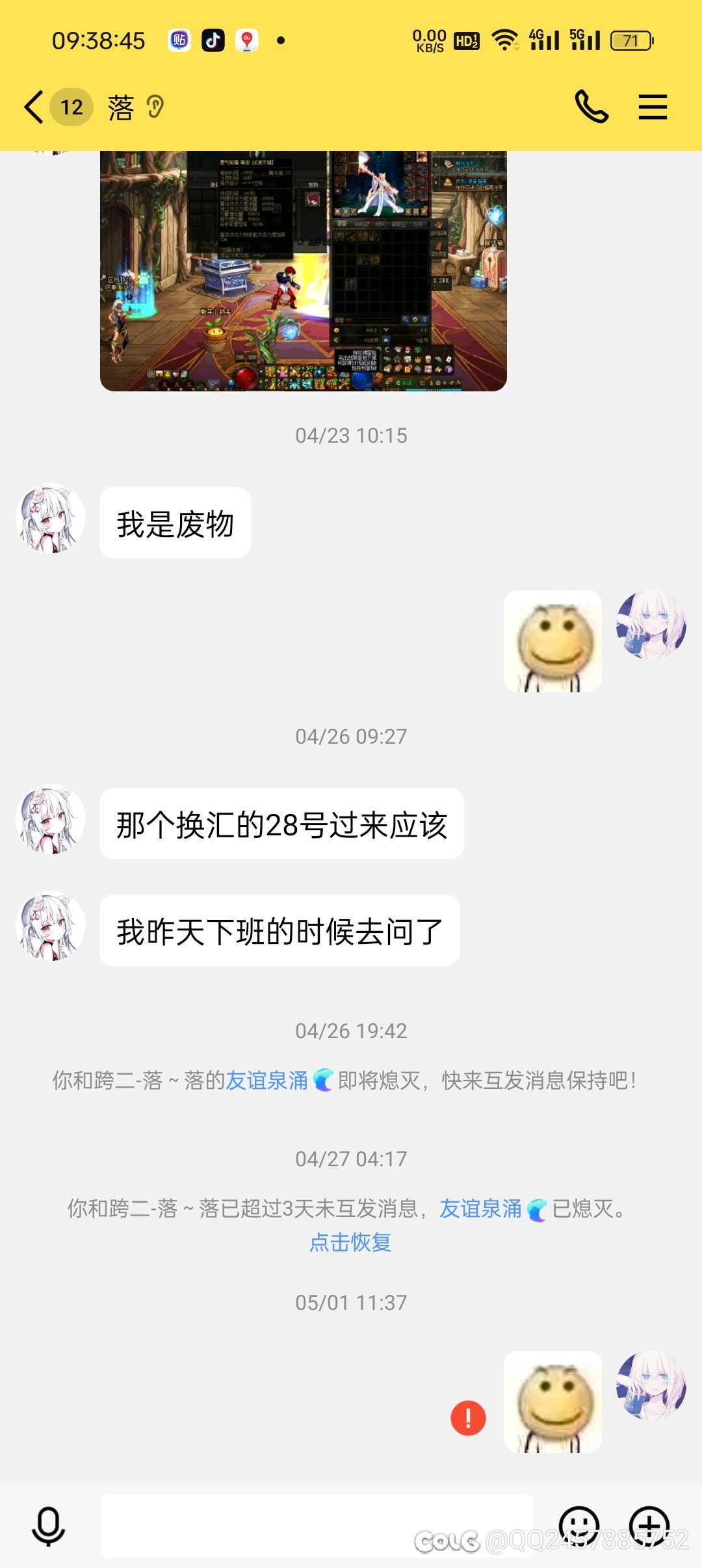
Task: Start a voice call with 落
Action: coord(591,107)
